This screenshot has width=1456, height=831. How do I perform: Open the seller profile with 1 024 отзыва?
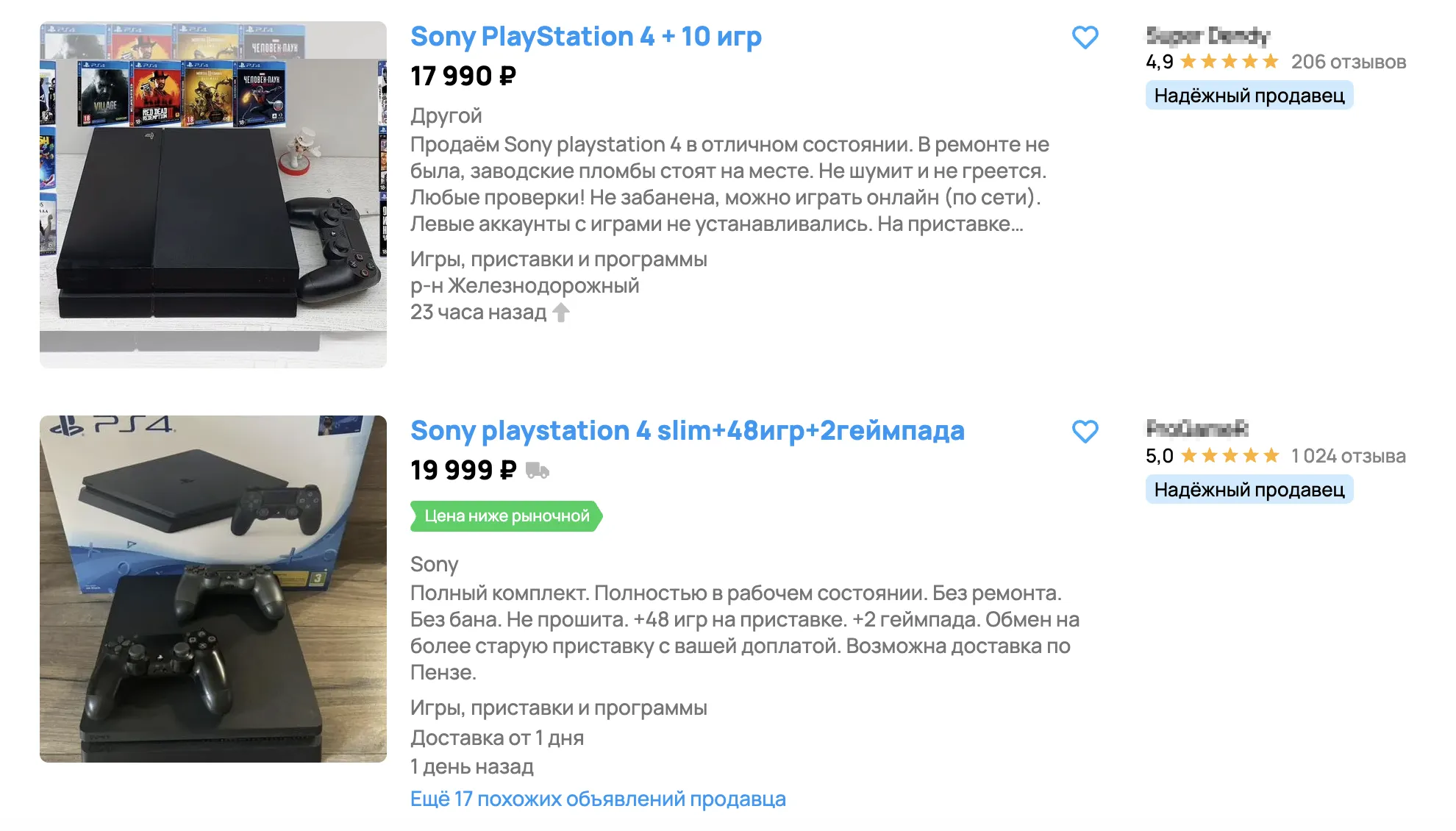pyautogui.click(x=1196, y=428)
